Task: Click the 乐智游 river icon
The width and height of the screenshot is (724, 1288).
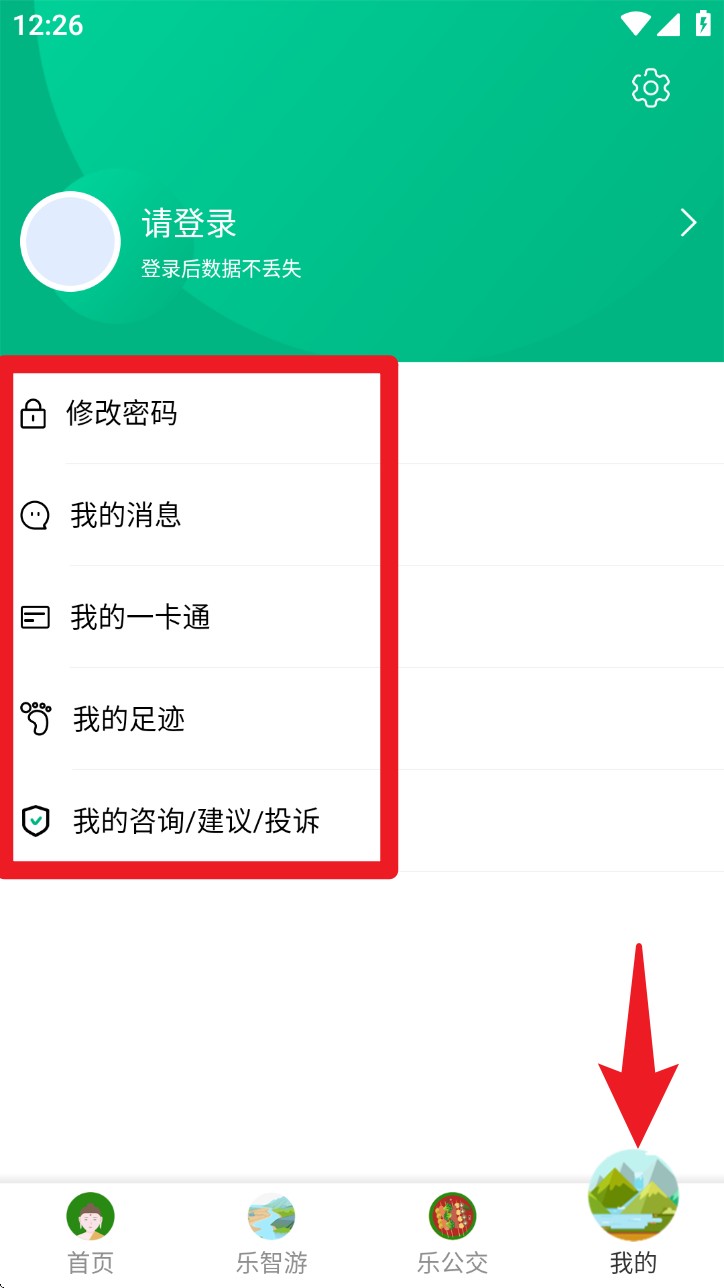Action: (271, 1215)
